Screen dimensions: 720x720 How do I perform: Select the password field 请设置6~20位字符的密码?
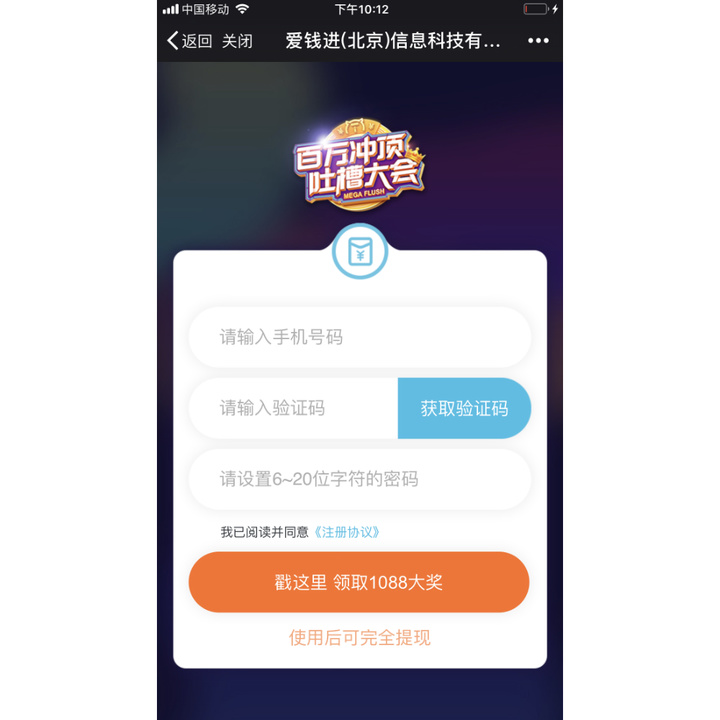pos(360,479)
